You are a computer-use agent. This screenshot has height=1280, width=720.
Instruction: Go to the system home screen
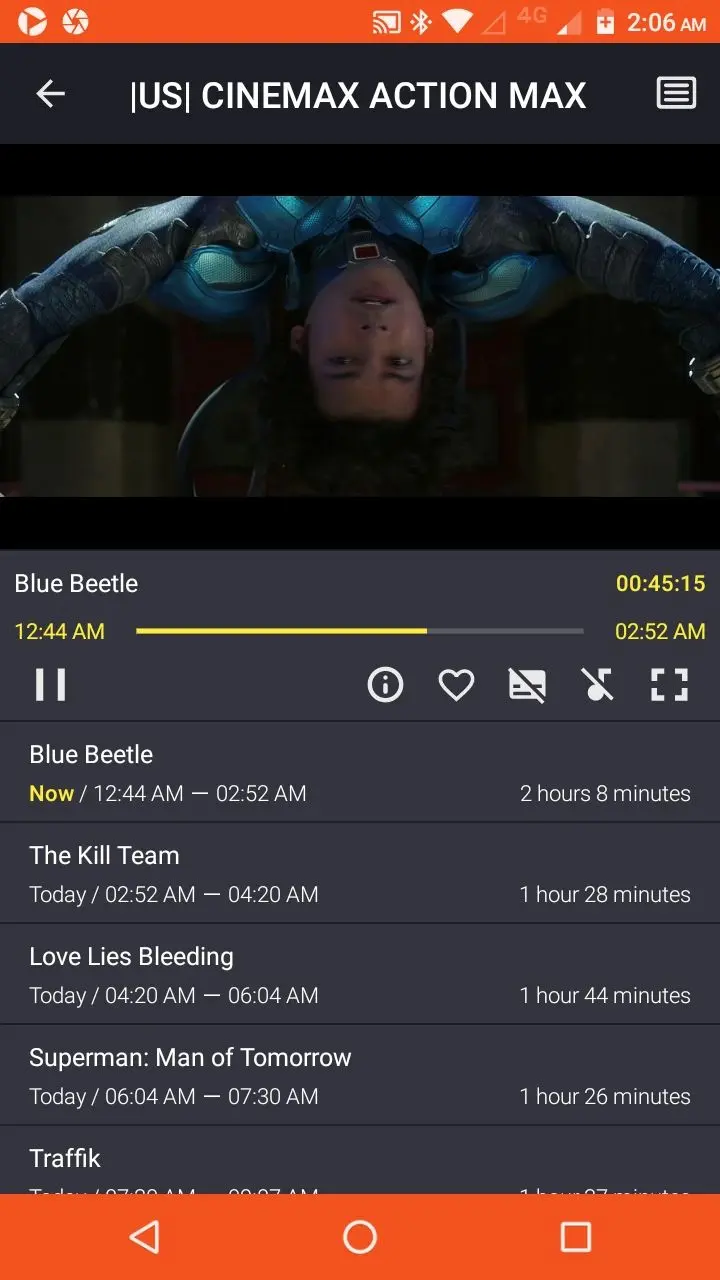pos(360,1237)
